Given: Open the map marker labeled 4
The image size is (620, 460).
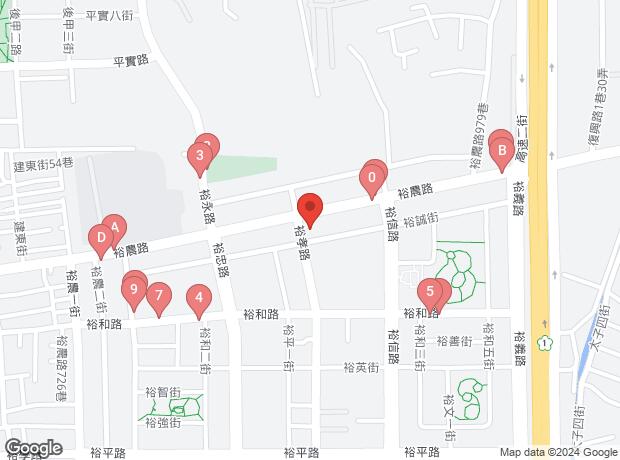Looking at the screenshot, I should tap(200, 296).
